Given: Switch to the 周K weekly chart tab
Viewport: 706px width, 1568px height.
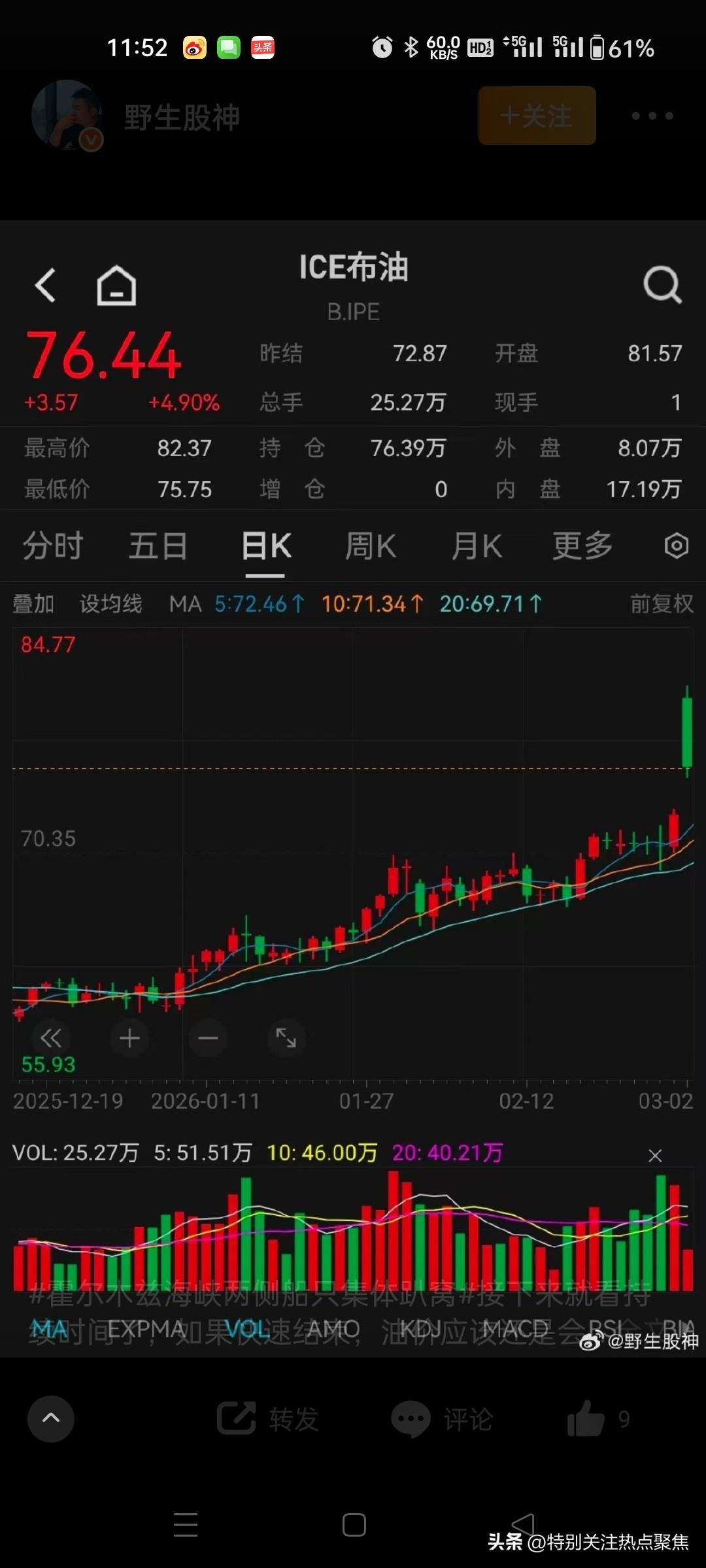Looking at the screenshot, I should point(370,546).
